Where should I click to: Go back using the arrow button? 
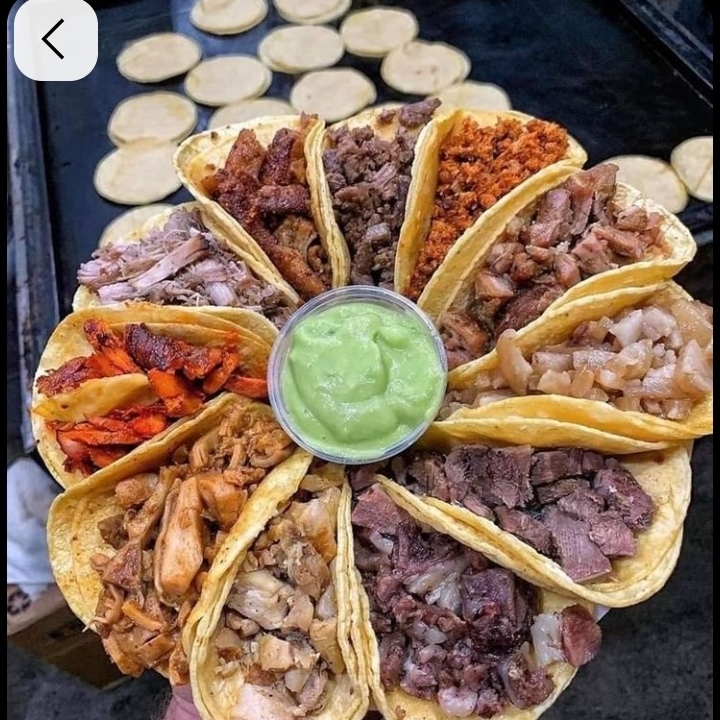[55, 40]
